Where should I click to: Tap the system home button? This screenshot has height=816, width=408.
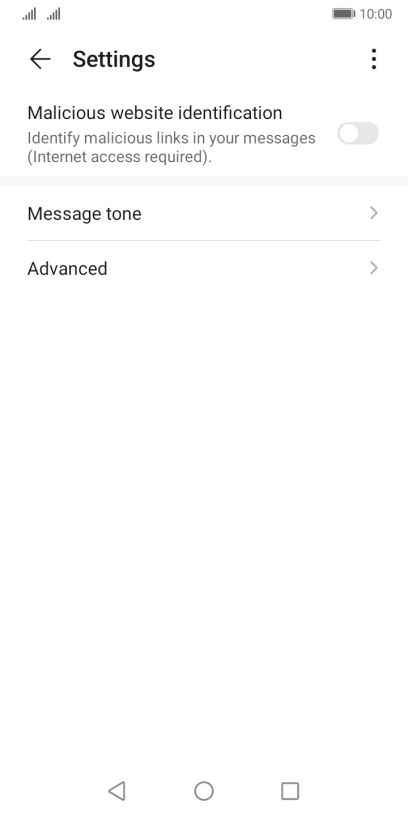(204, 791)
